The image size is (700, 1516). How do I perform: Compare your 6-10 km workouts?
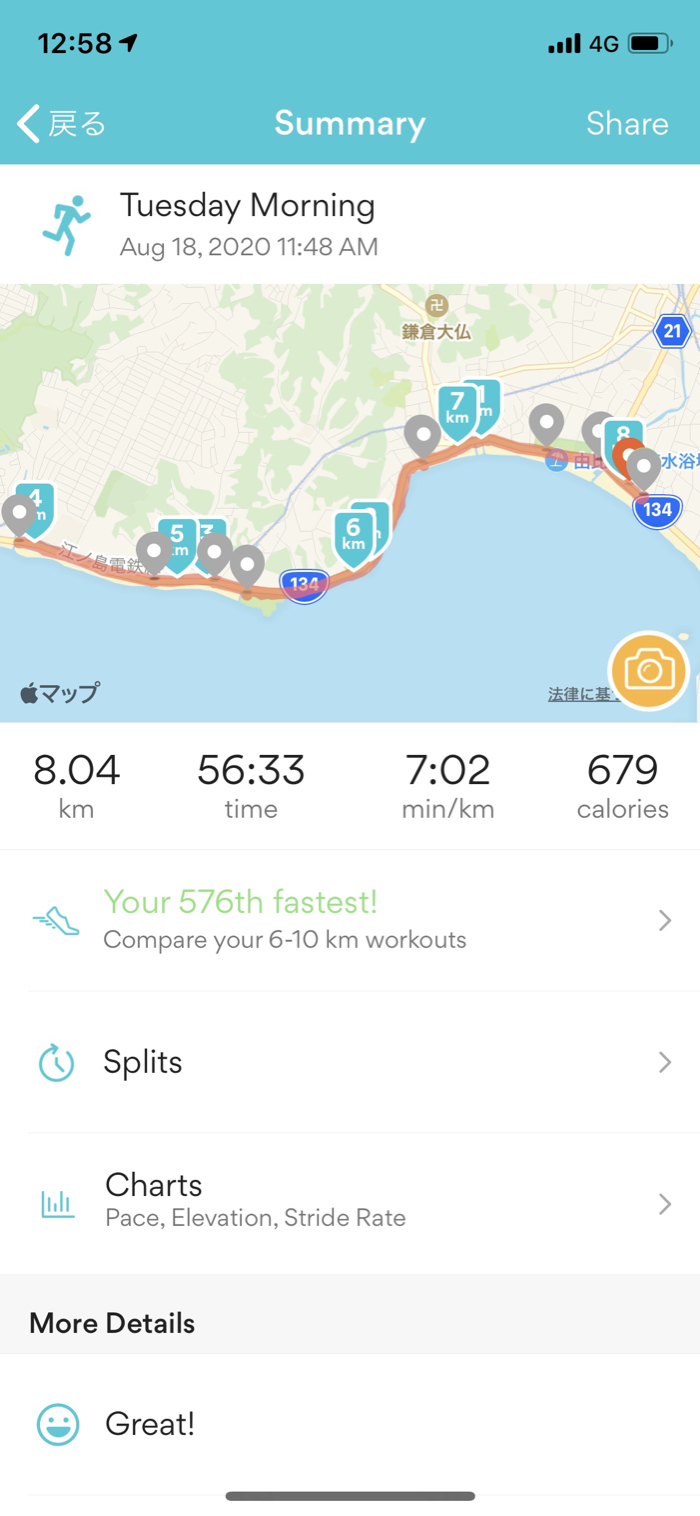pos(350,920)
